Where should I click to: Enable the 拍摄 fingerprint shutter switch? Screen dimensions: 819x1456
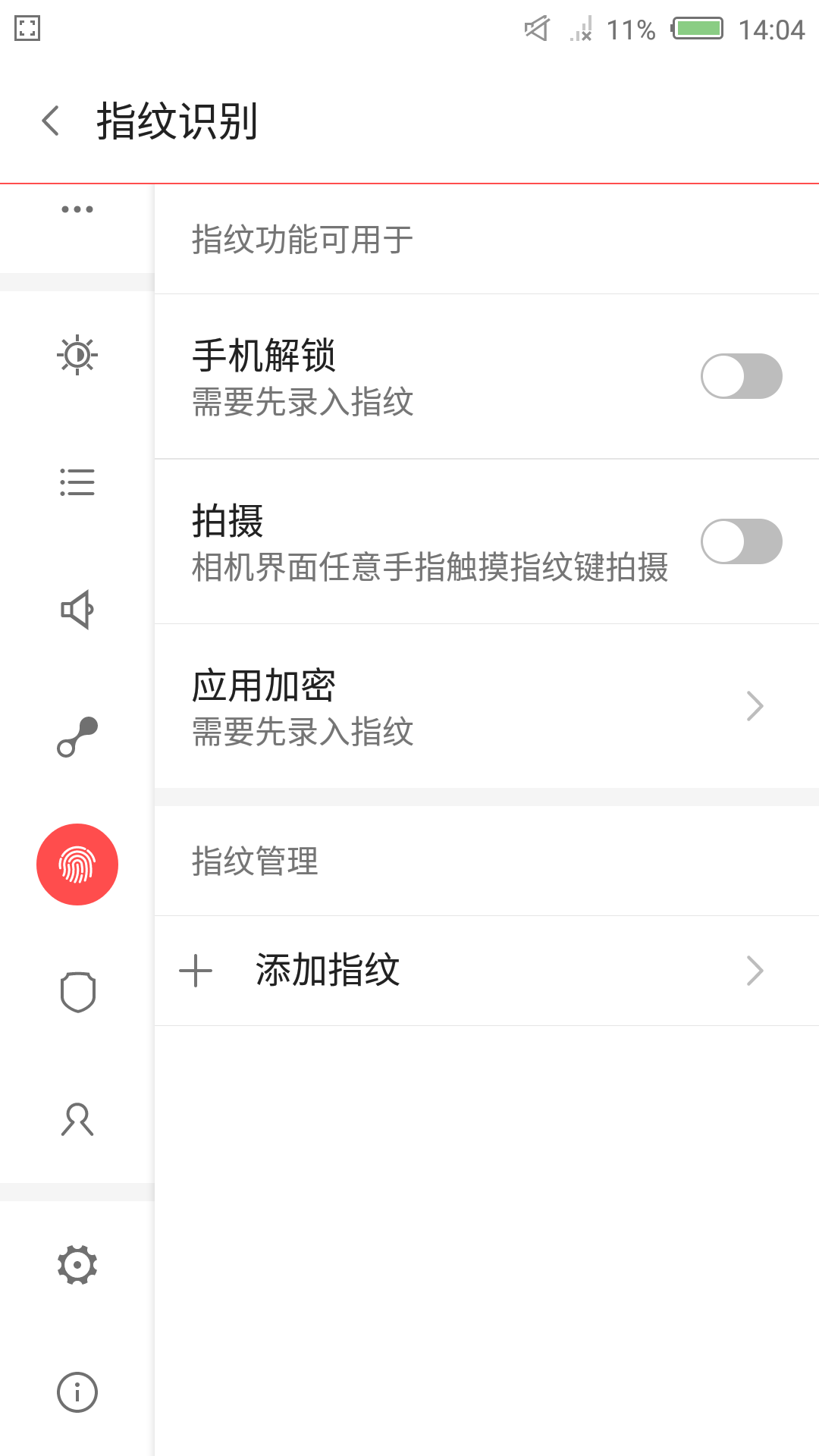pos(741,541)
